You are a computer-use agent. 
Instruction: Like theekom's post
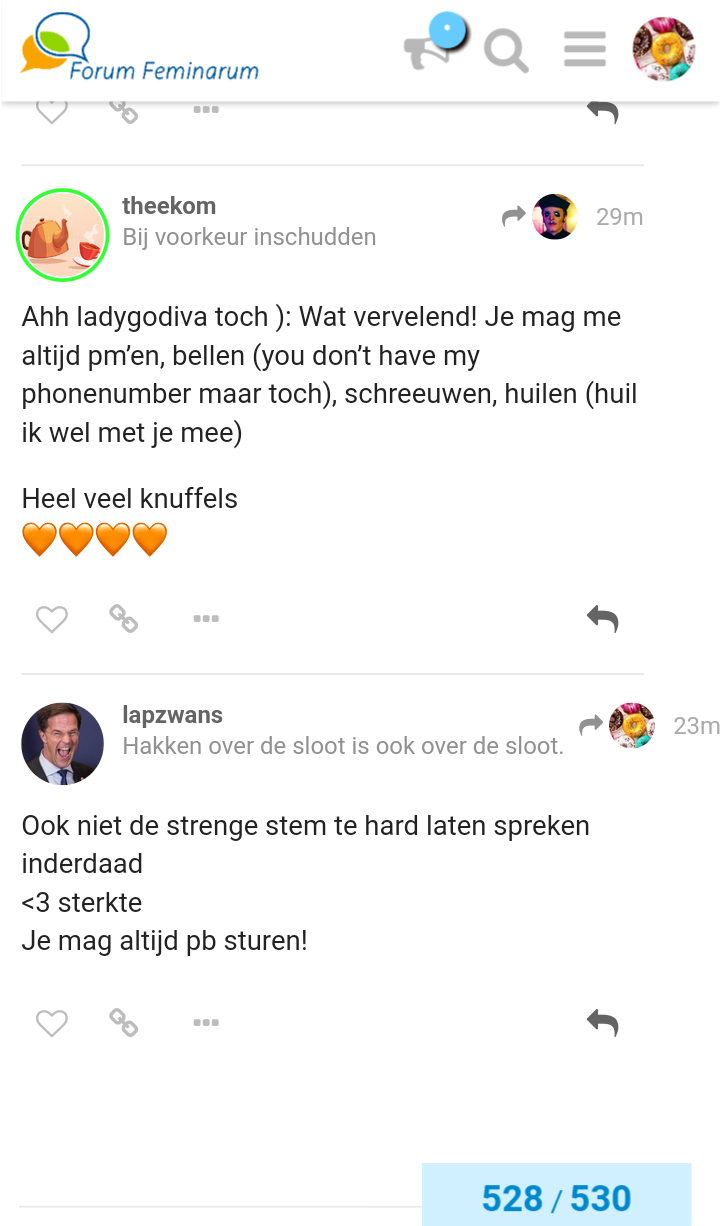point(52,619)
